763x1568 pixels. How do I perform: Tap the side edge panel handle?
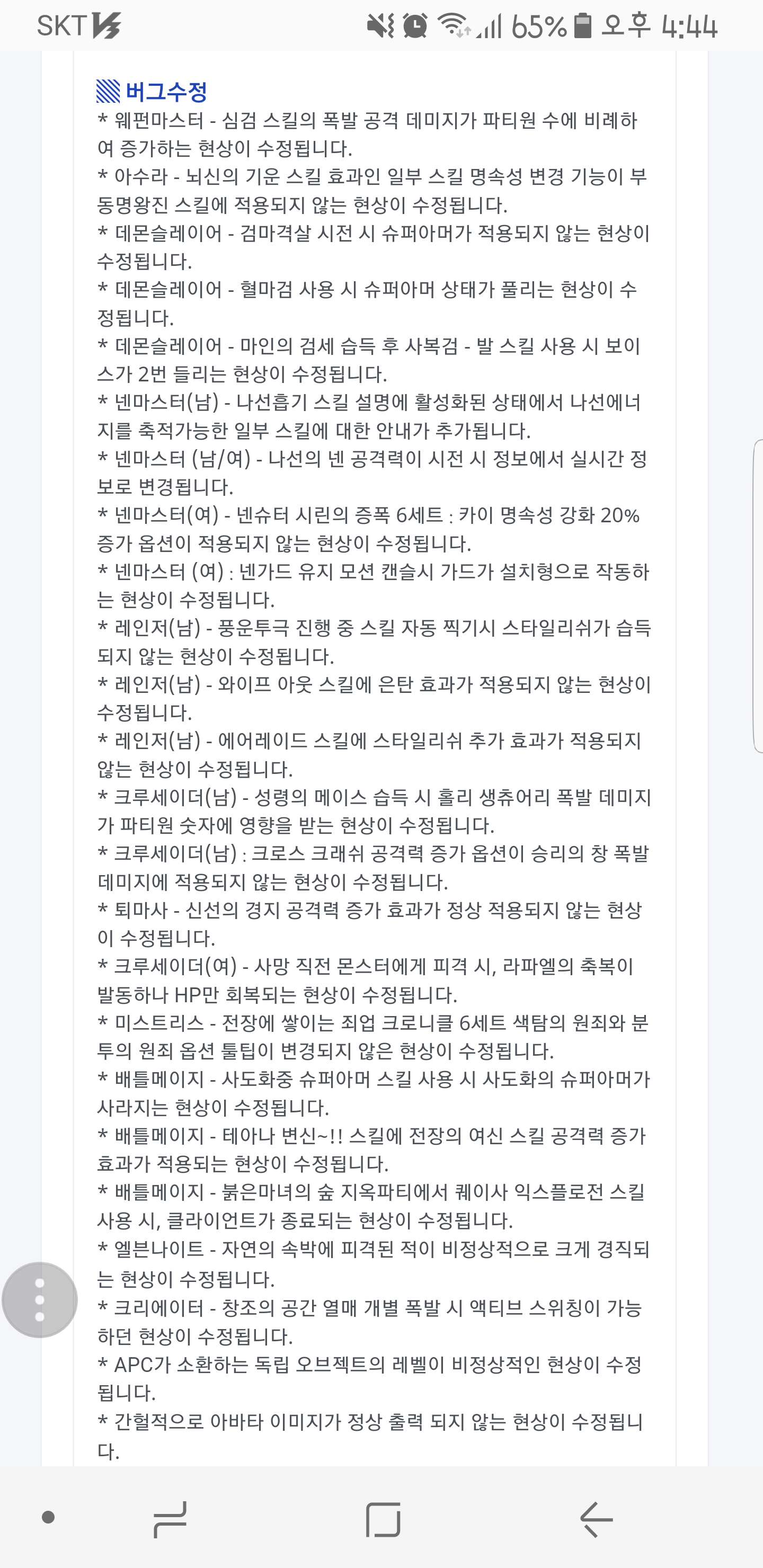pos(758,596)
